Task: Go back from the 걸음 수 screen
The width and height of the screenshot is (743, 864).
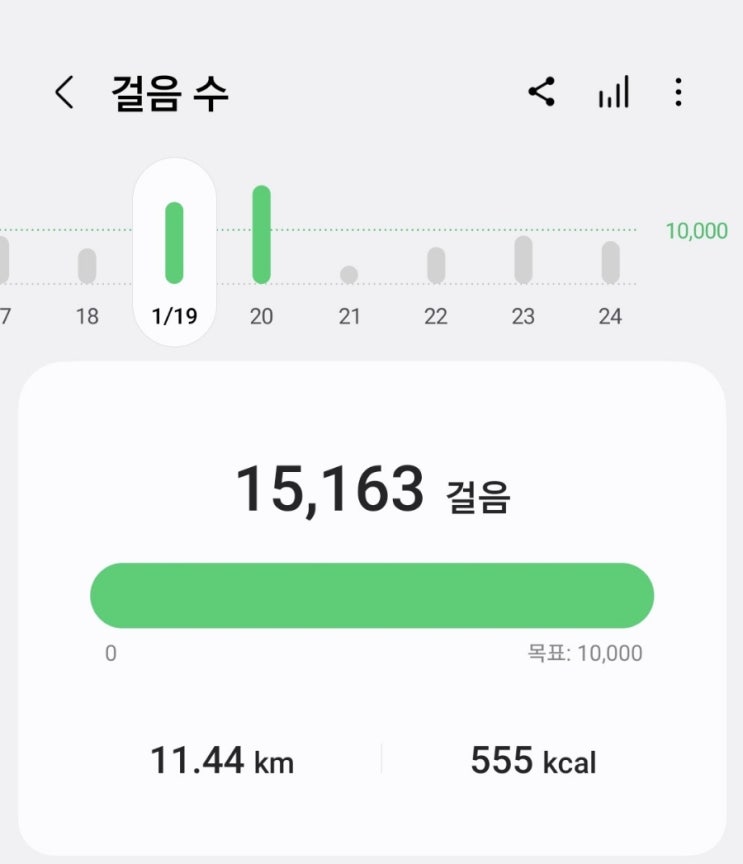Action: tap(64, 94)
